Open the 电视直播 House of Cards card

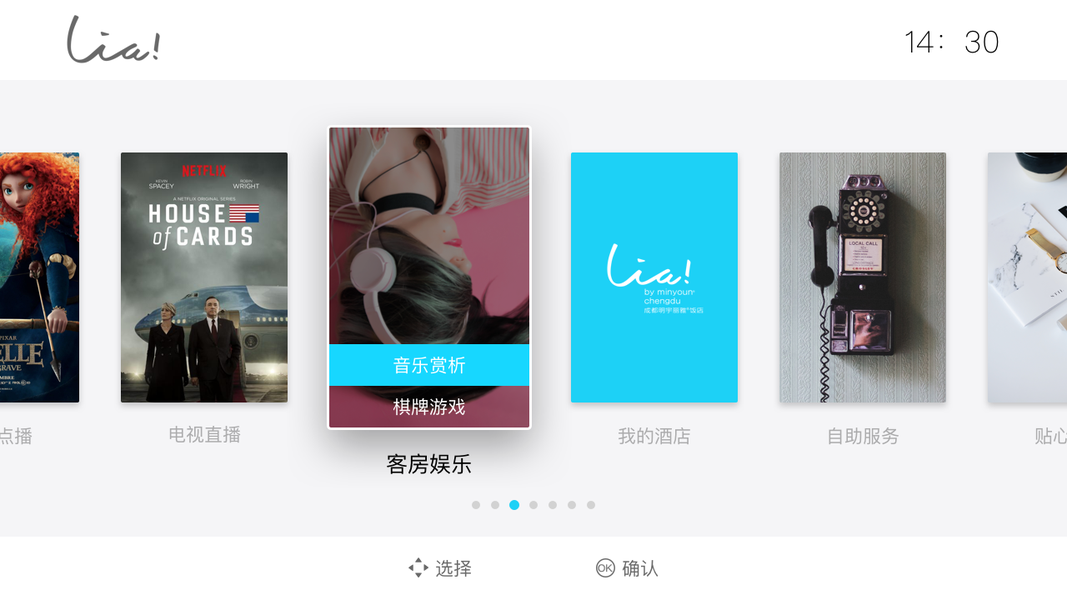tap(204, 277)
